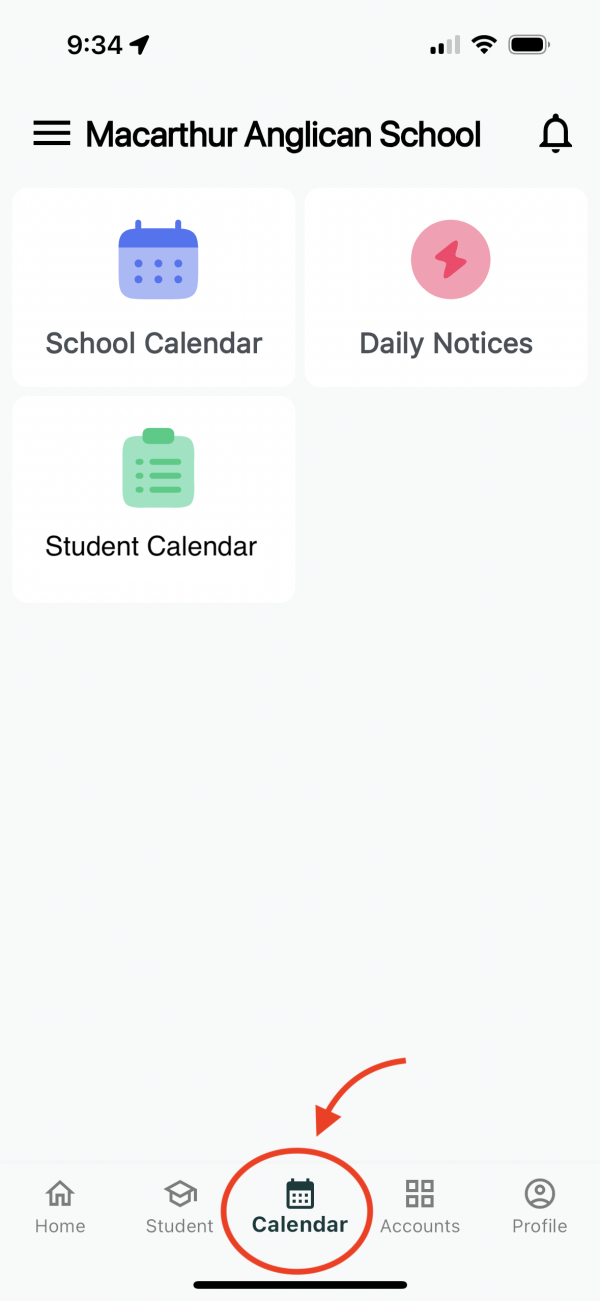Image resolution: width=600 pixels, height=1301 pixels.
Task: Switch to the Student tab
Action: [x=180, y=1207]
